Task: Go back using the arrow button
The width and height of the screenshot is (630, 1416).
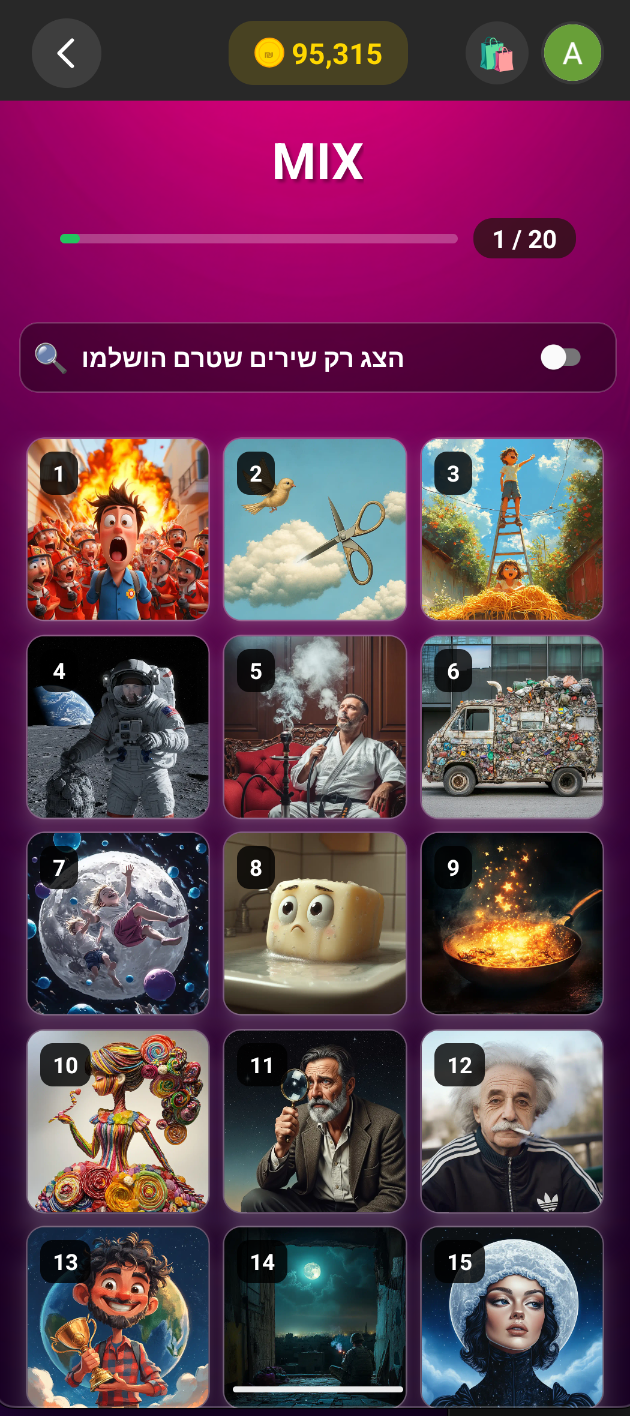Action: point(66,53)
